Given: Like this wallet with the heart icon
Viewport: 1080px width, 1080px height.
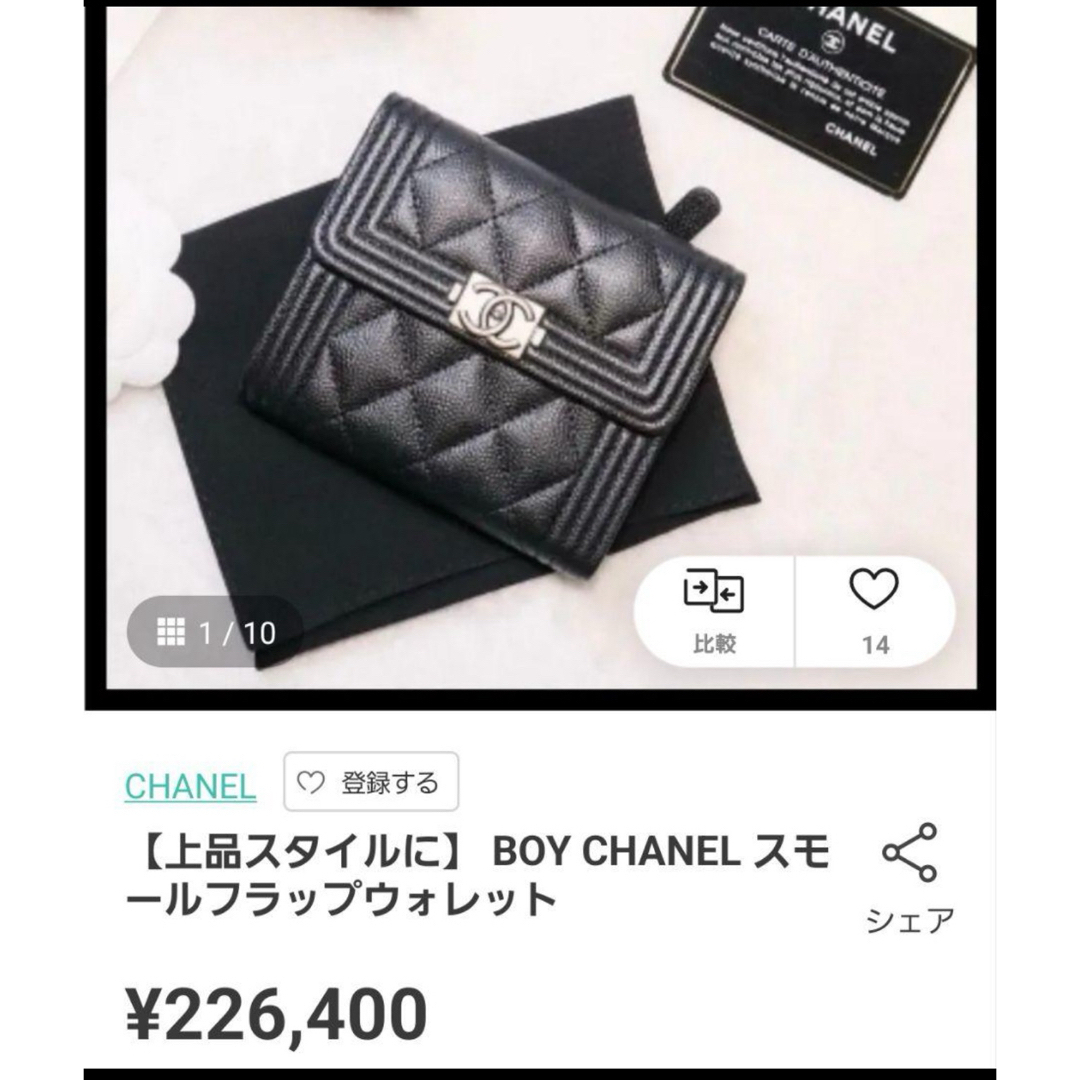Looking at the screenshot, I should click(x=874, y=611).
